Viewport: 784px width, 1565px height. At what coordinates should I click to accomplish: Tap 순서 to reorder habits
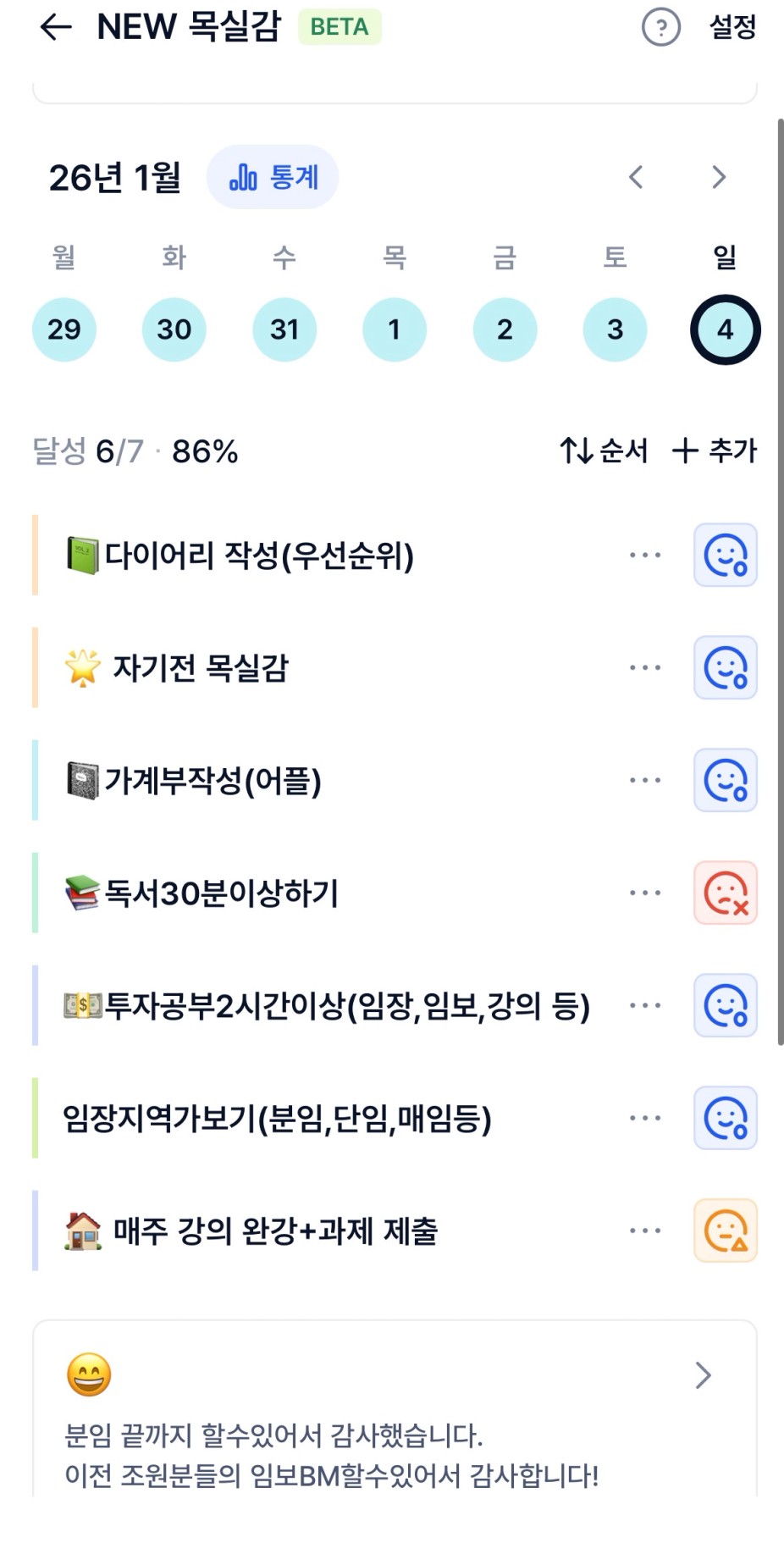pyautogui.click(x=604, y=451)
